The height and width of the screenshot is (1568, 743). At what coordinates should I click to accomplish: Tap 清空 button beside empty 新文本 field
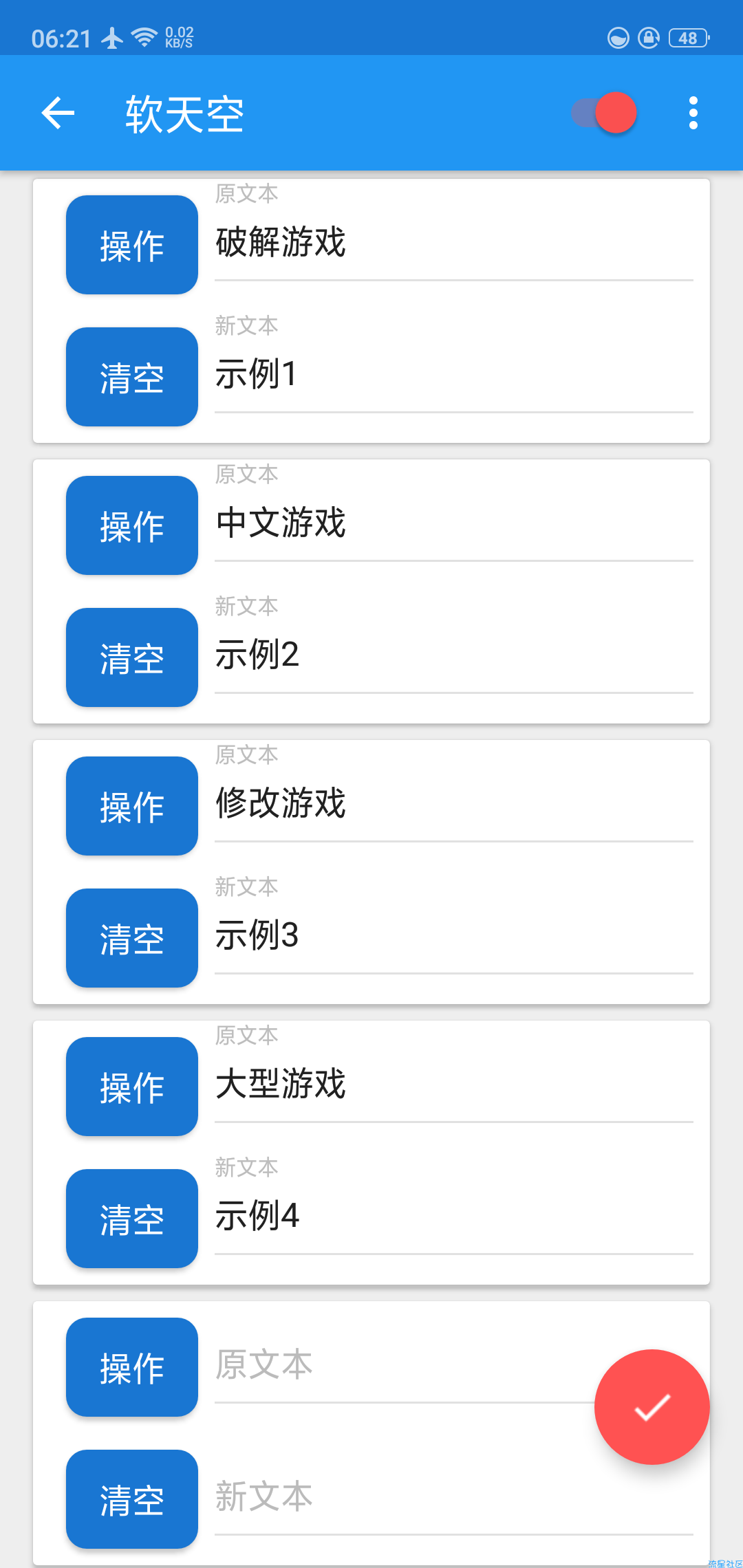click(x=132, y=1499)
